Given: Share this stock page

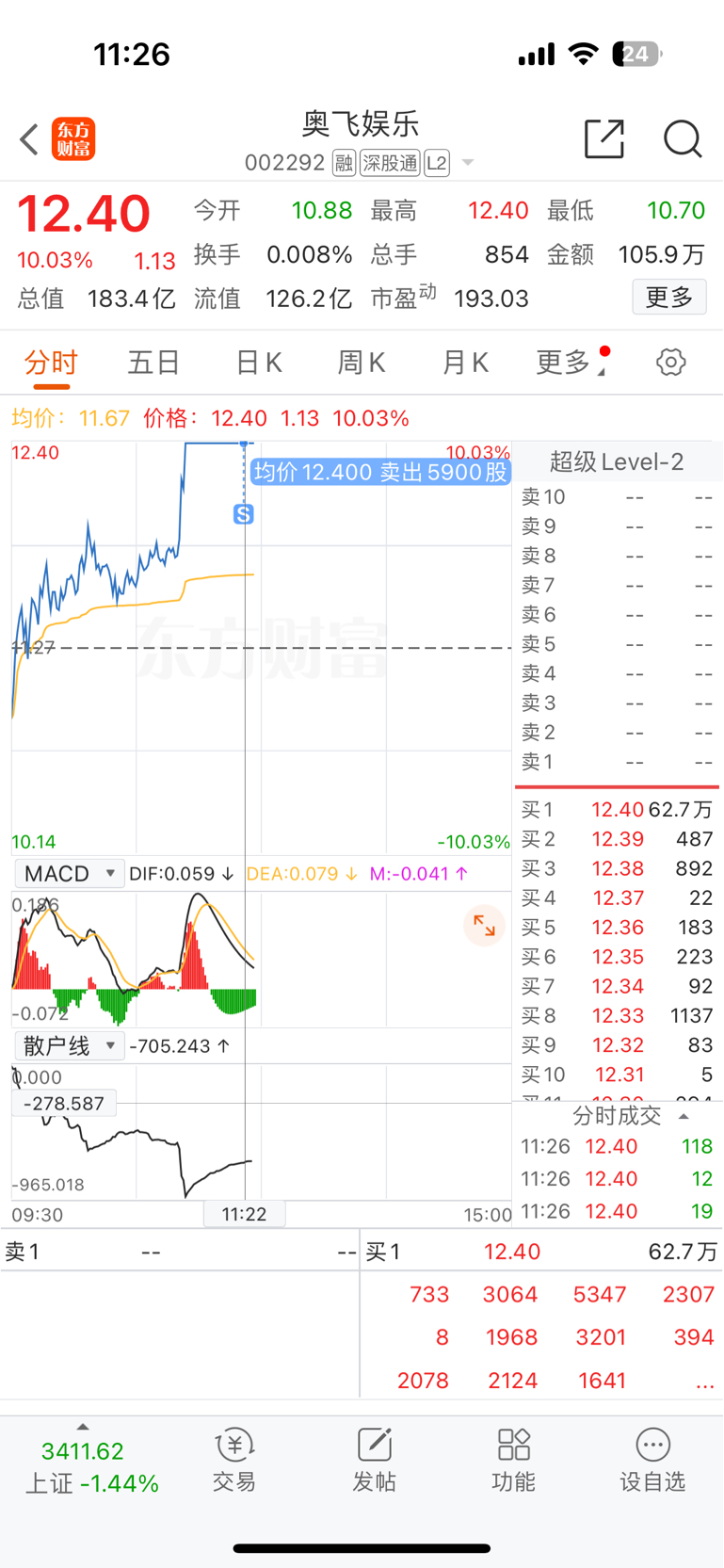Looking at the screenshot, I should [604, 139].
